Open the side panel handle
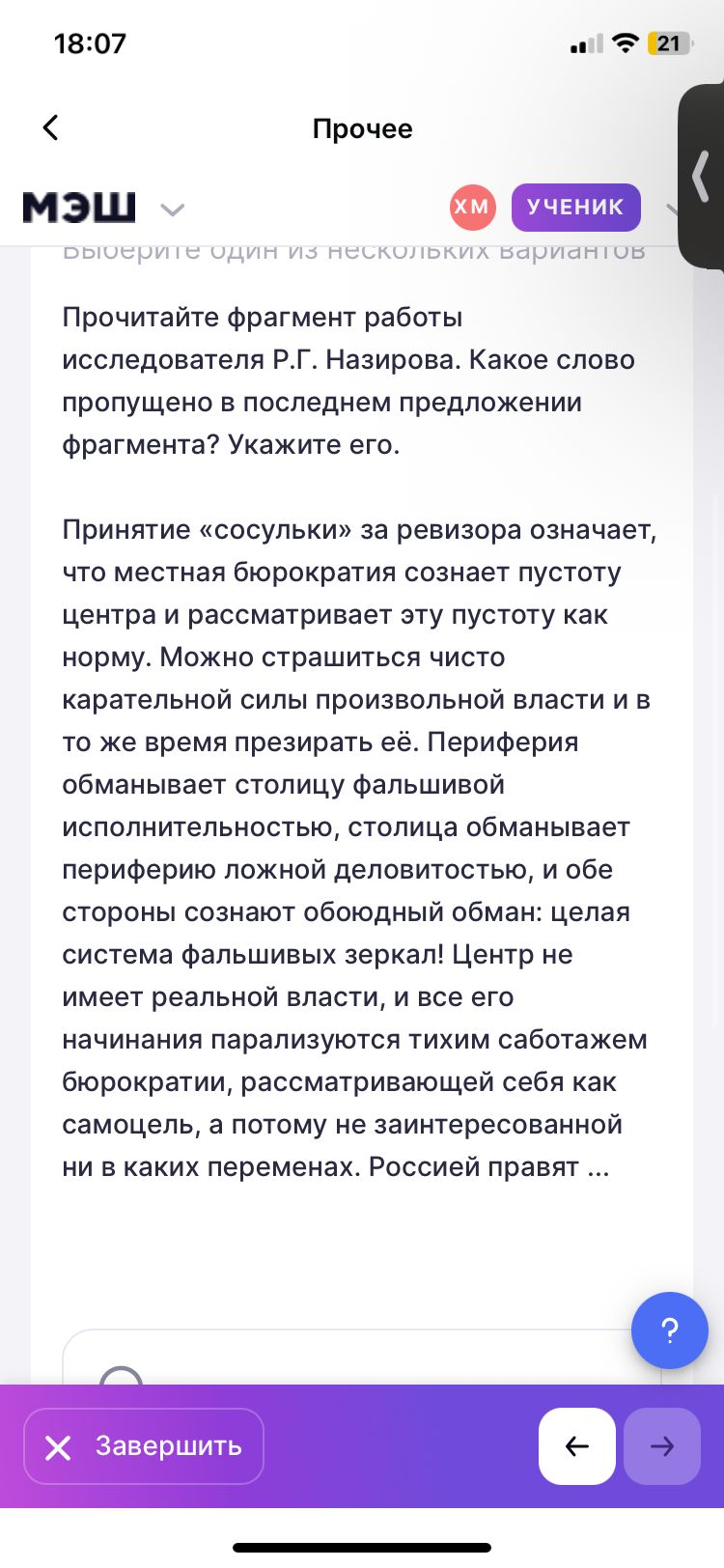 point(702,176)
